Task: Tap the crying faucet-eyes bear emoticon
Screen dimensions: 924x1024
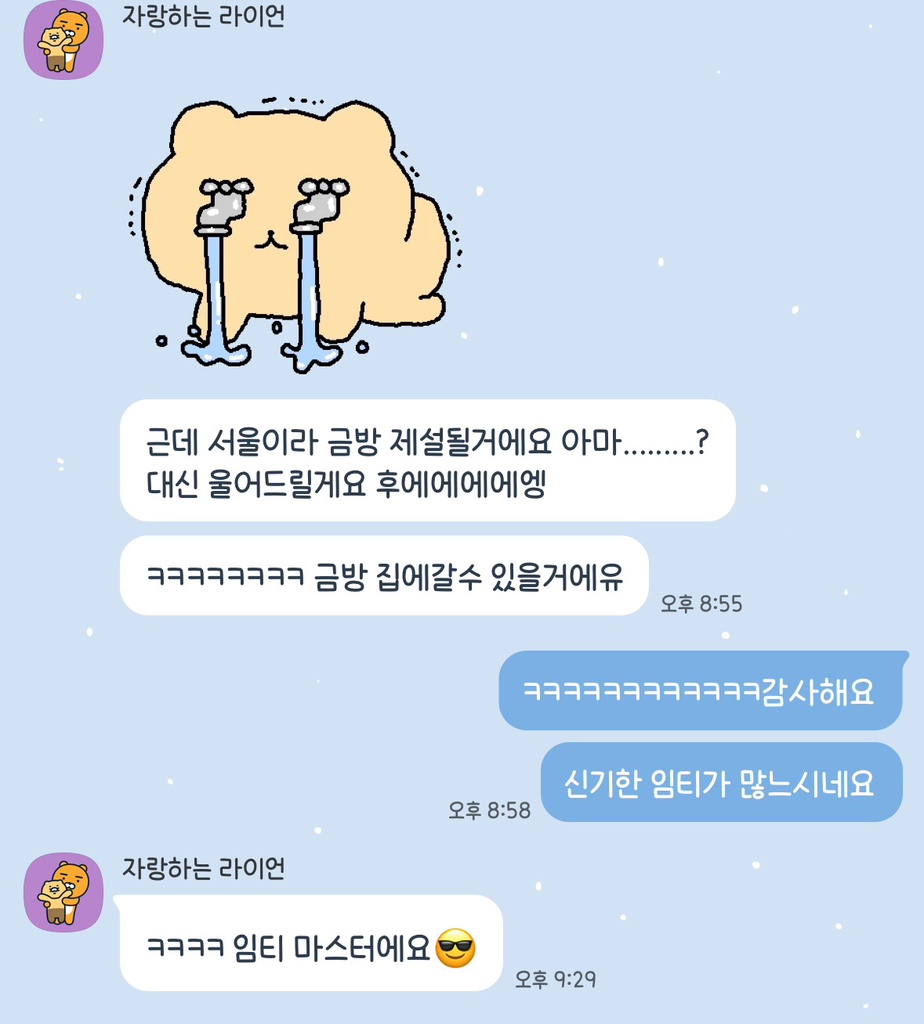Action: point(295,235)
